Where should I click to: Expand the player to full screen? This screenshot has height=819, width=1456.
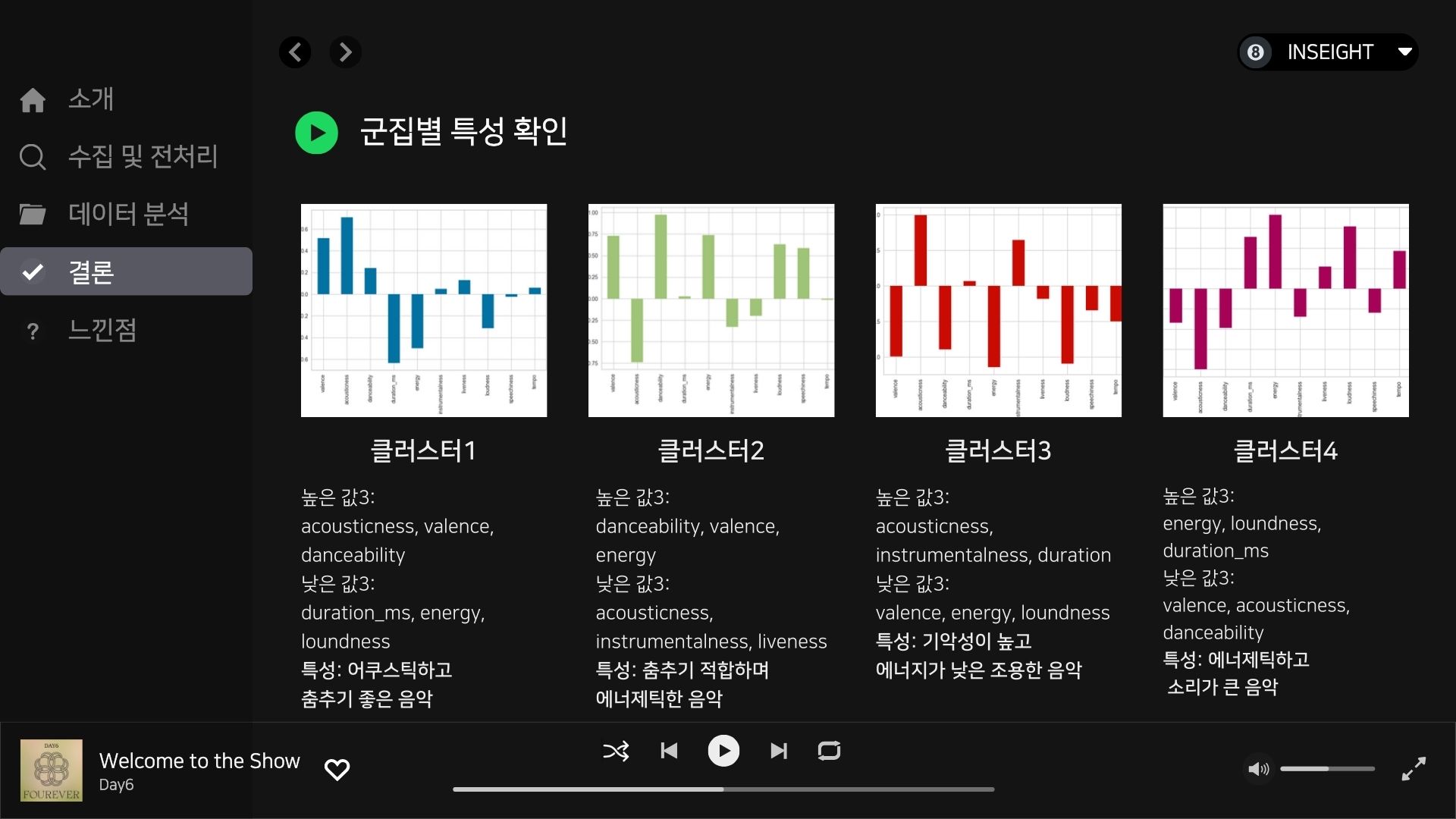(x=1413, y=769)
